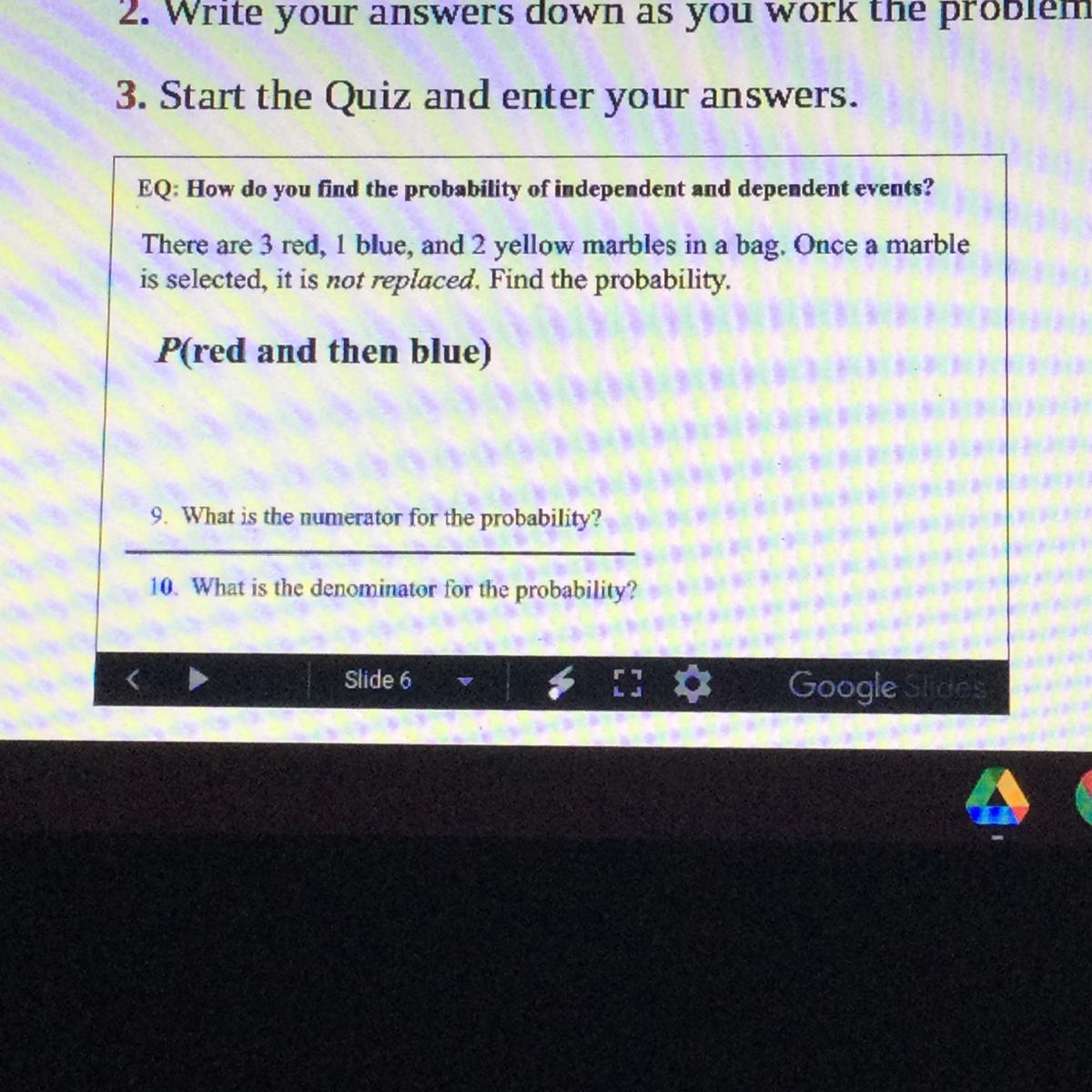Open the Slide 6 dropdown
The width and height of the screenshot is (1092, 1092).
pyautogui.click(x=466, y=681)
